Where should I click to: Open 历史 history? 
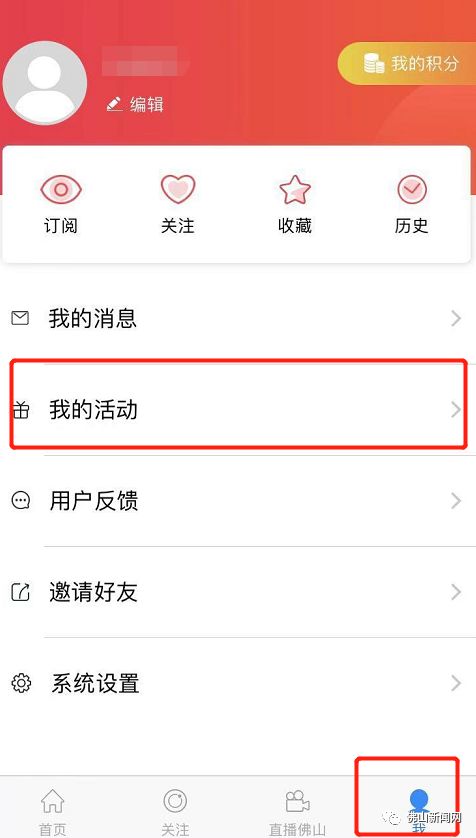(412, 205)
